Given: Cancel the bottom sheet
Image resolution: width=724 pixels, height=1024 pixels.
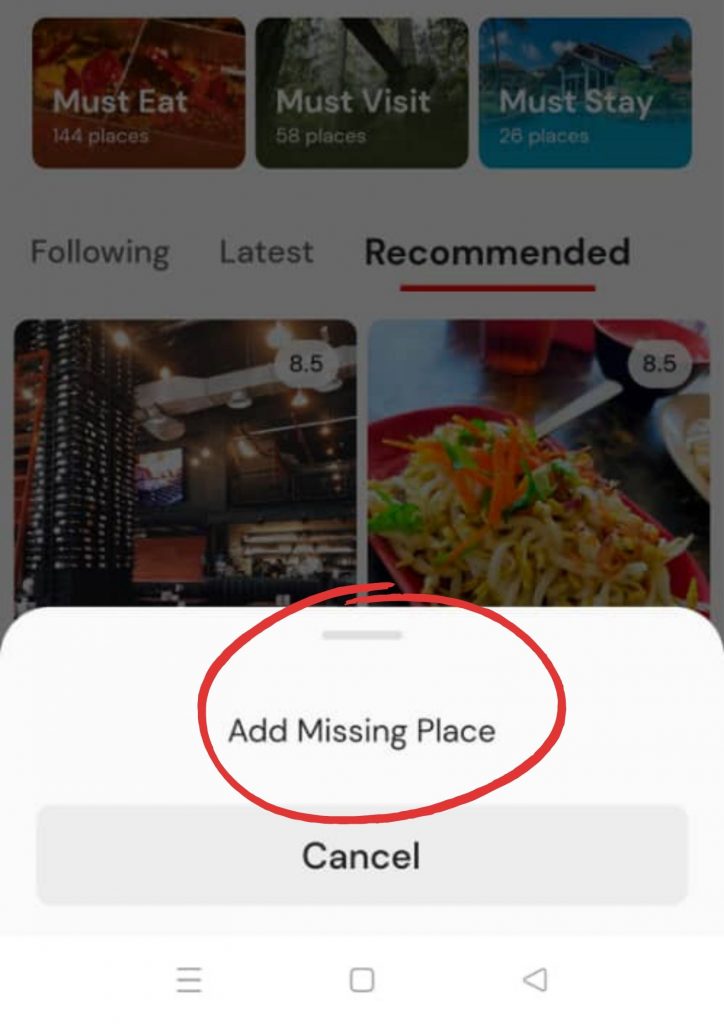Looking at the screenshot, I should (x=361, y=856).
